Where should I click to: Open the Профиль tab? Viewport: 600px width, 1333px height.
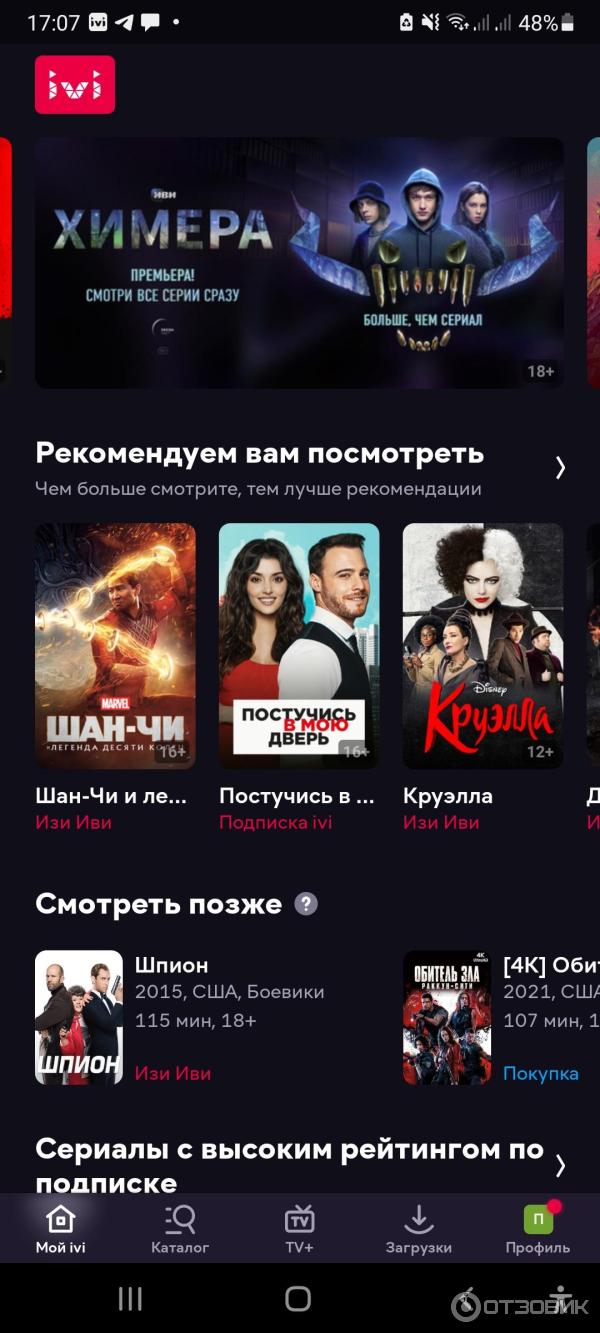click(538, 1229)
